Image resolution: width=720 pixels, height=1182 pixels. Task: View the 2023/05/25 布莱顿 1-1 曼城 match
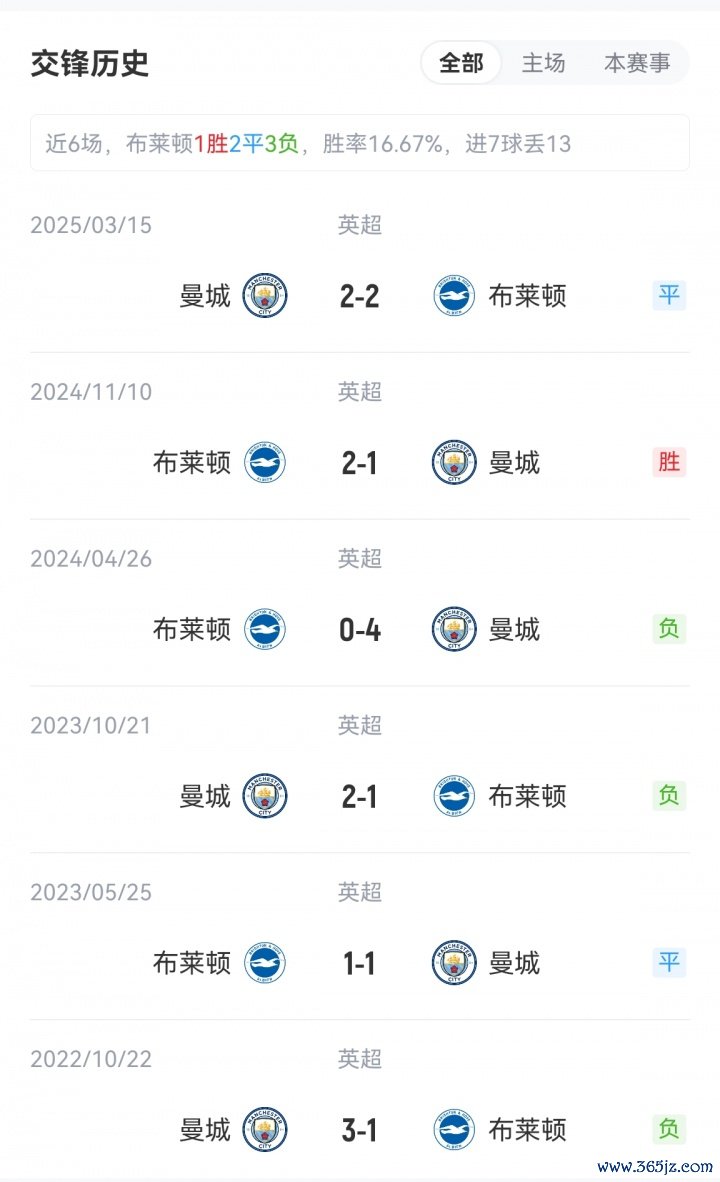click(x=359, y=964)
